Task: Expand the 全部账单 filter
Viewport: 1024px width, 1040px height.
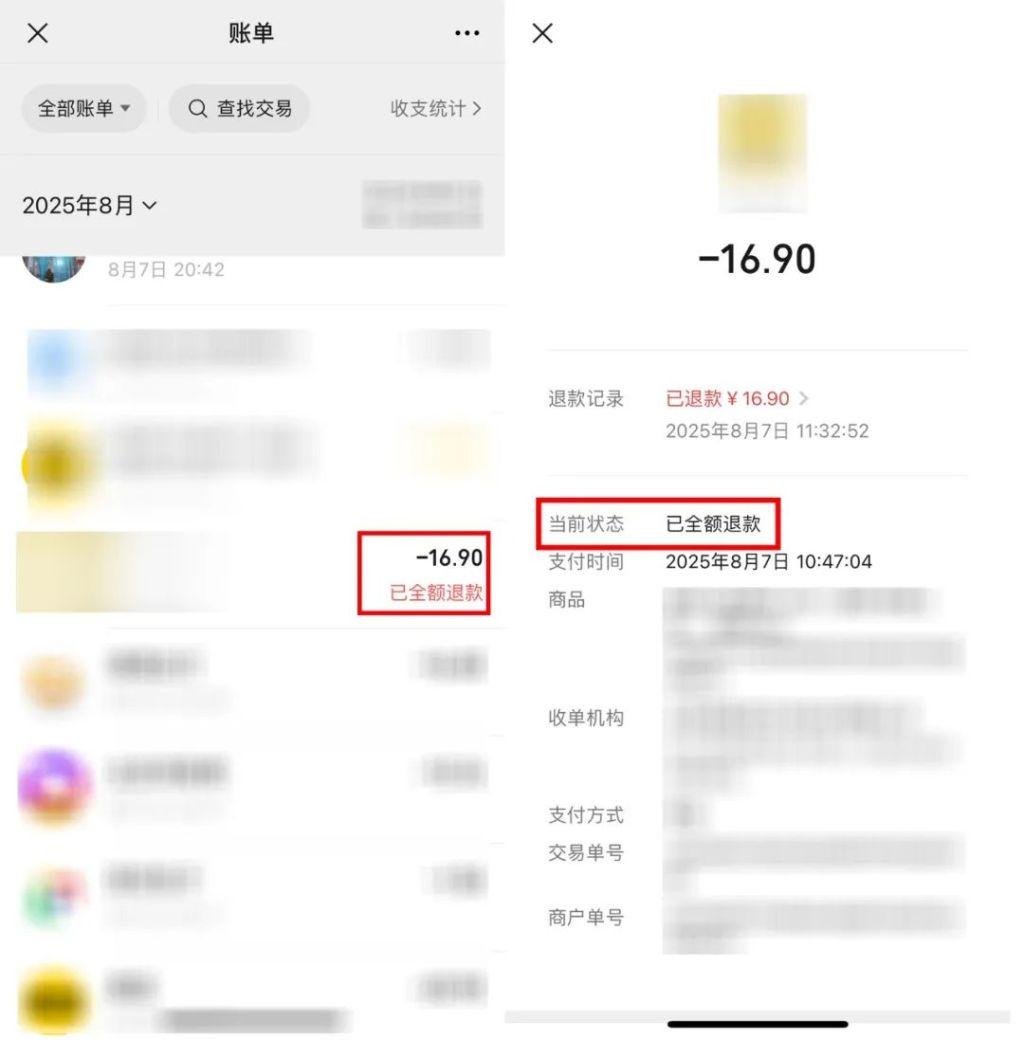Action: [84, 109]
